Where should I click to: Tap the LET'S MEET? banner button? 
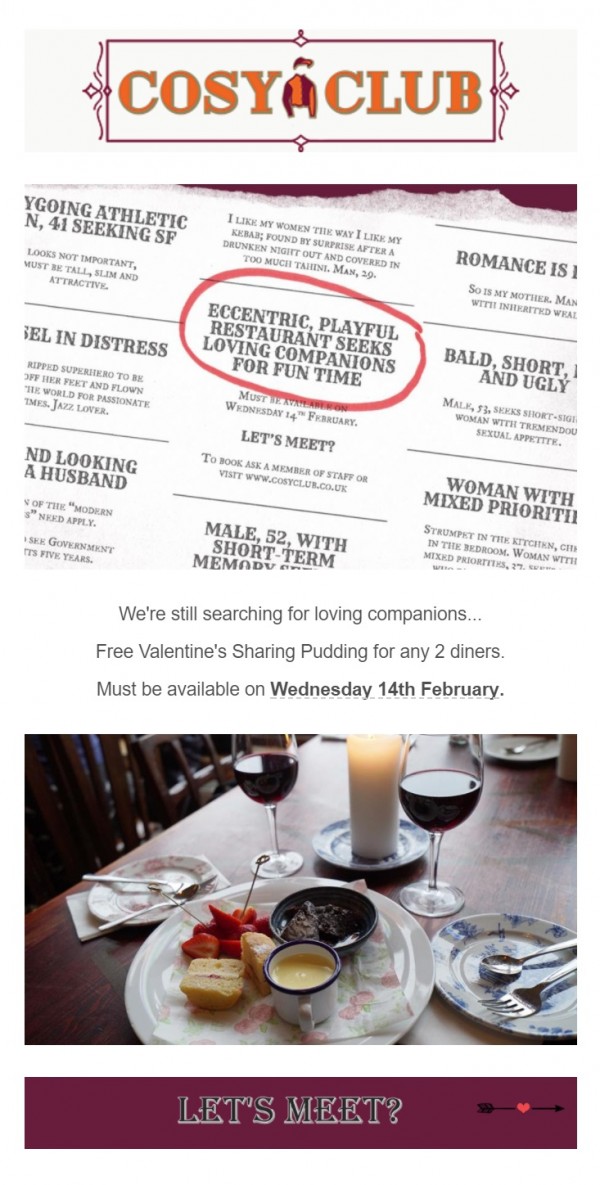pyautogui.click(x=300, y=1111)
